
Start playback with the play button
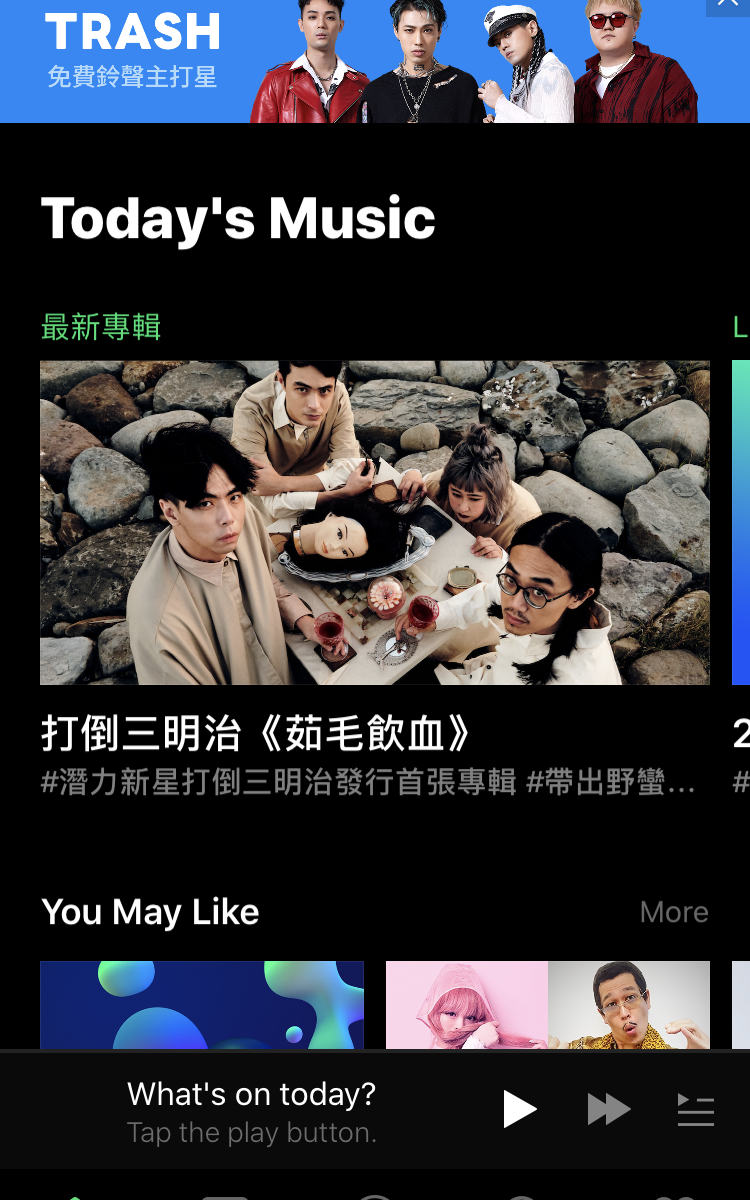[519, 1109]
